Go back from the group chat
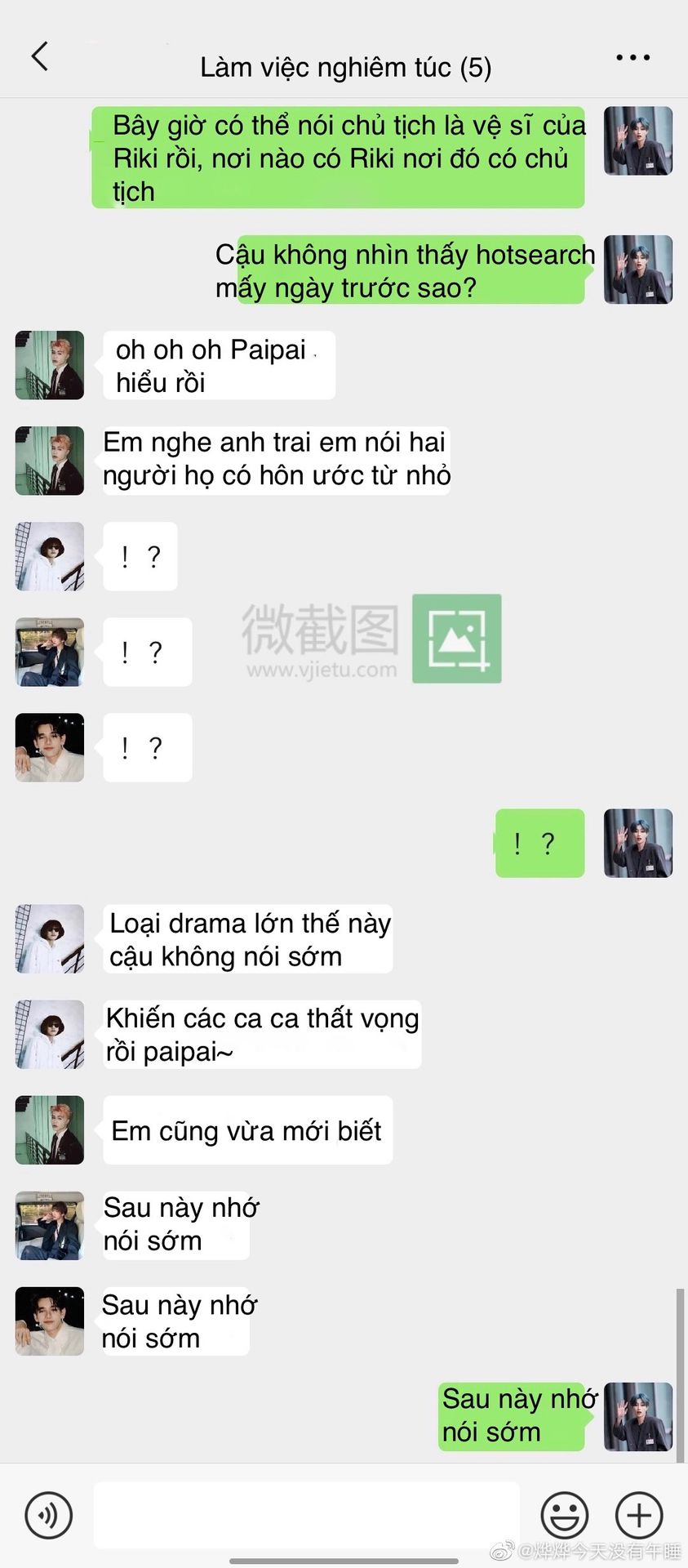The image size is (688, 1568). (x=39, y=57)
